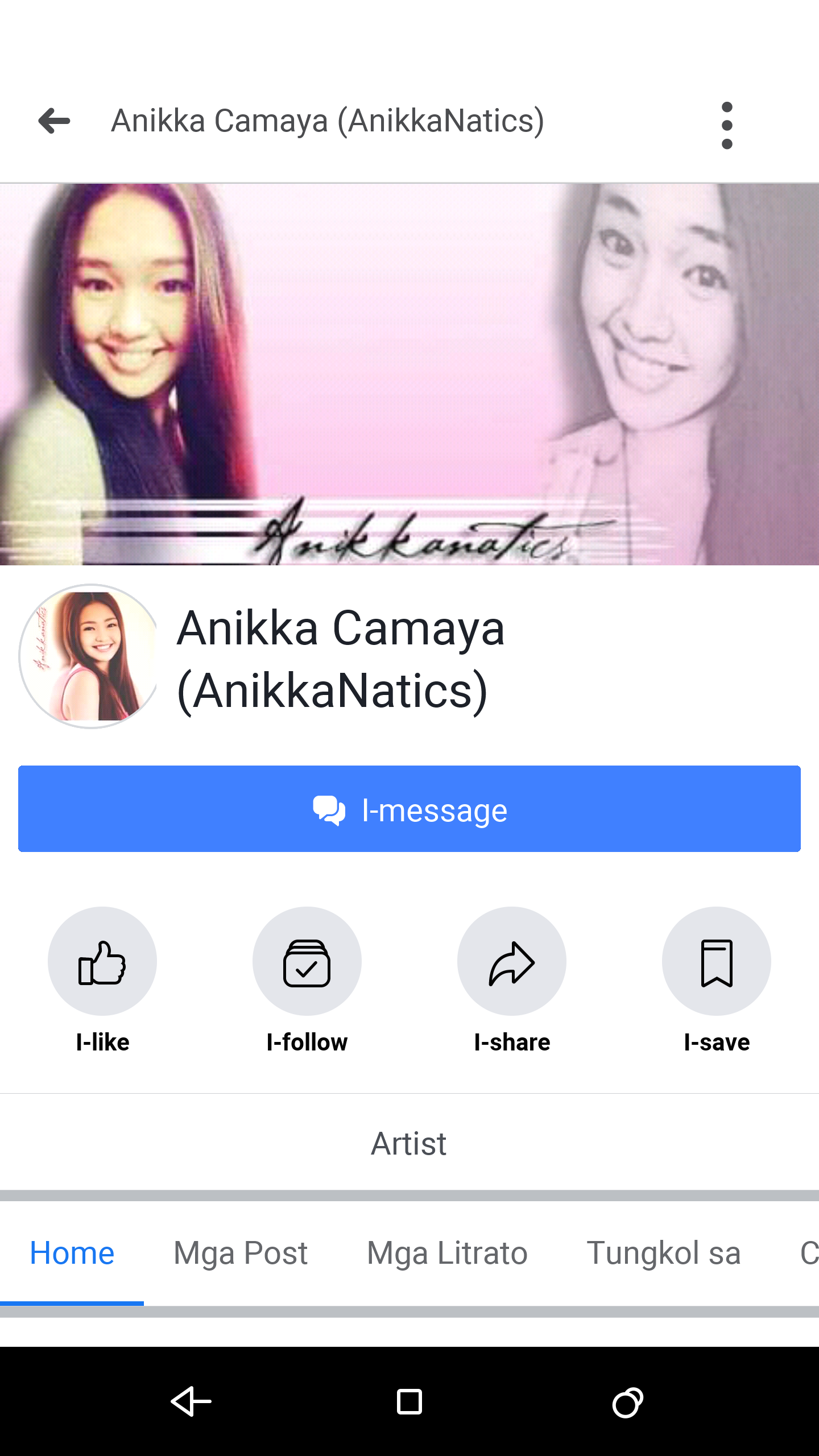The image size is (819, 1456).
Task: Save the page with I-save
Action: click(717, 961)
